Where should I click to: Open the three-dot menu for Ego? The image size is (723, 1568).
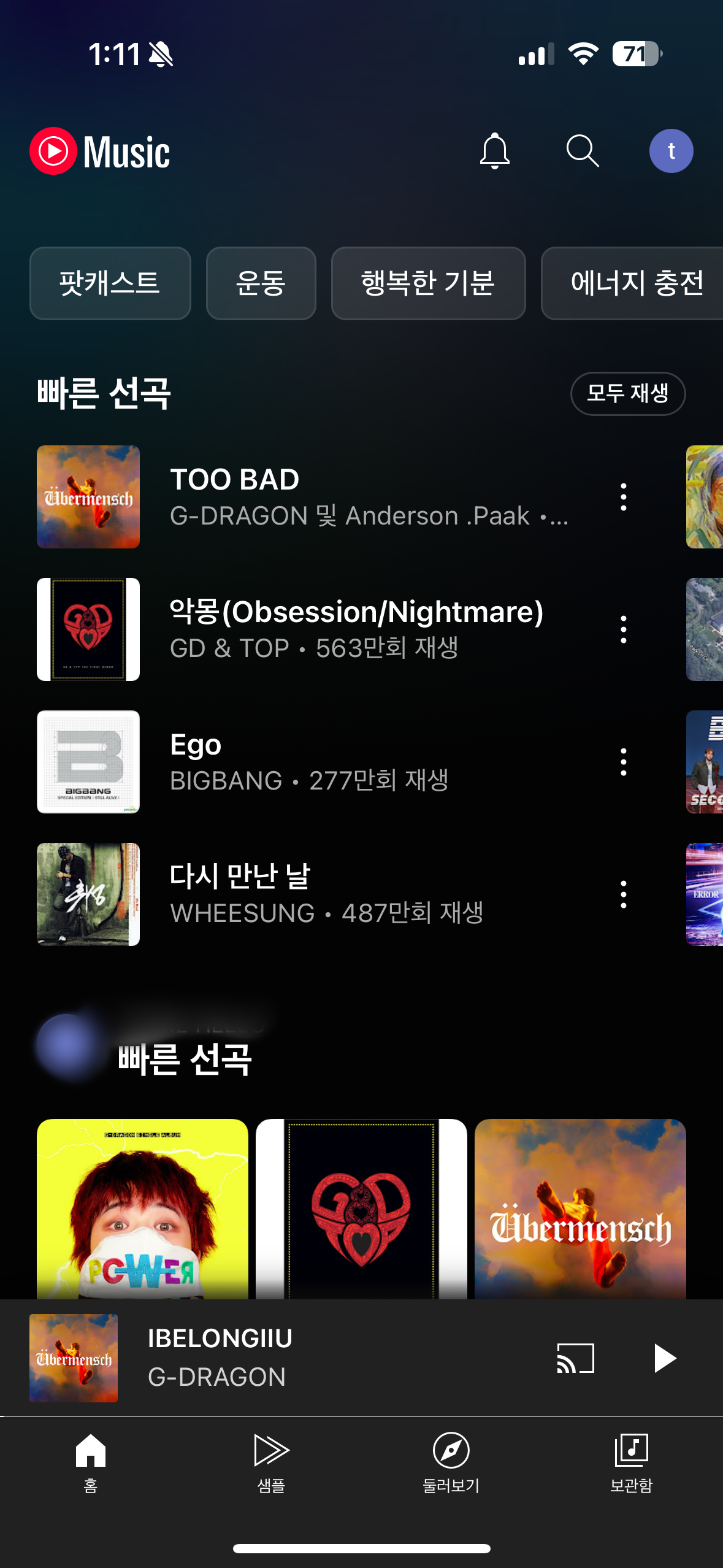tap(624, 761)
